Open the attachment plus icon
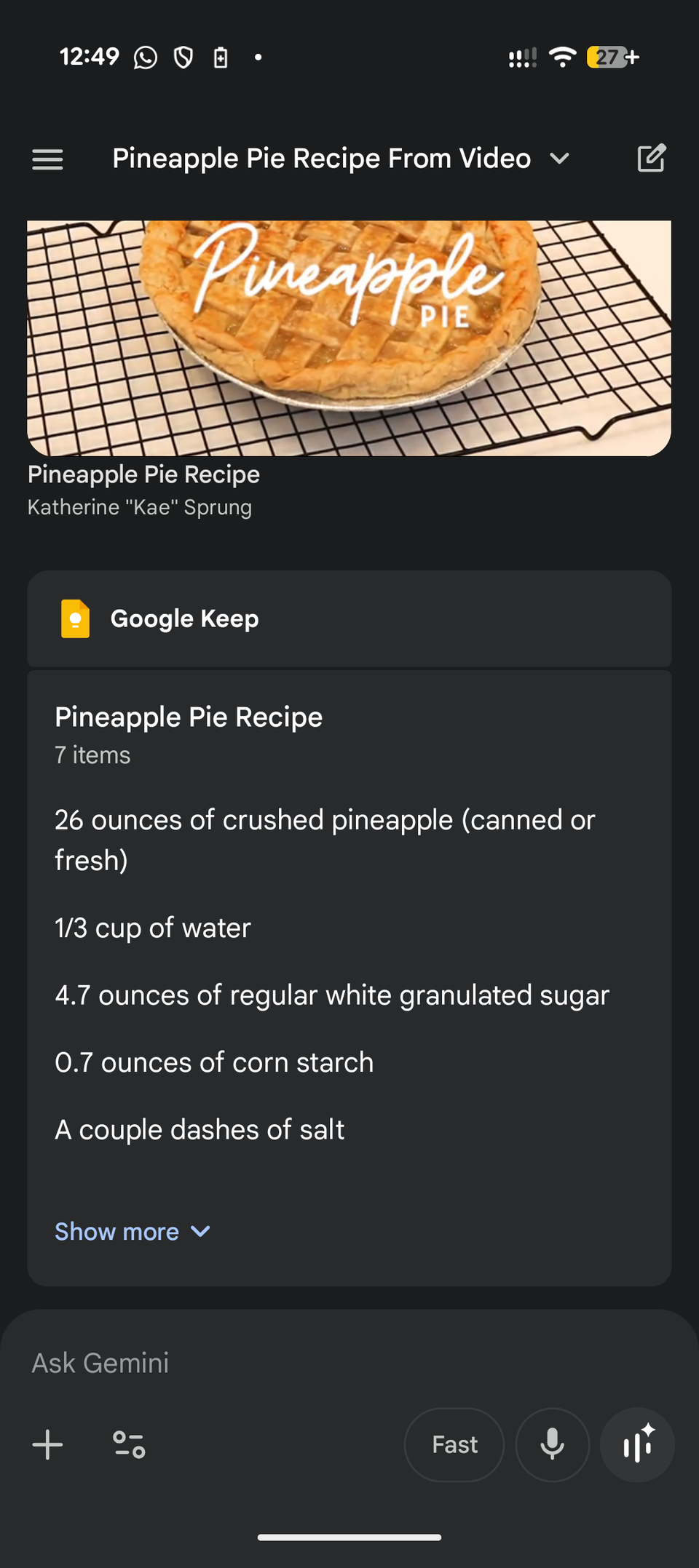699x1568 pixels. click(x=47, y=1445)
